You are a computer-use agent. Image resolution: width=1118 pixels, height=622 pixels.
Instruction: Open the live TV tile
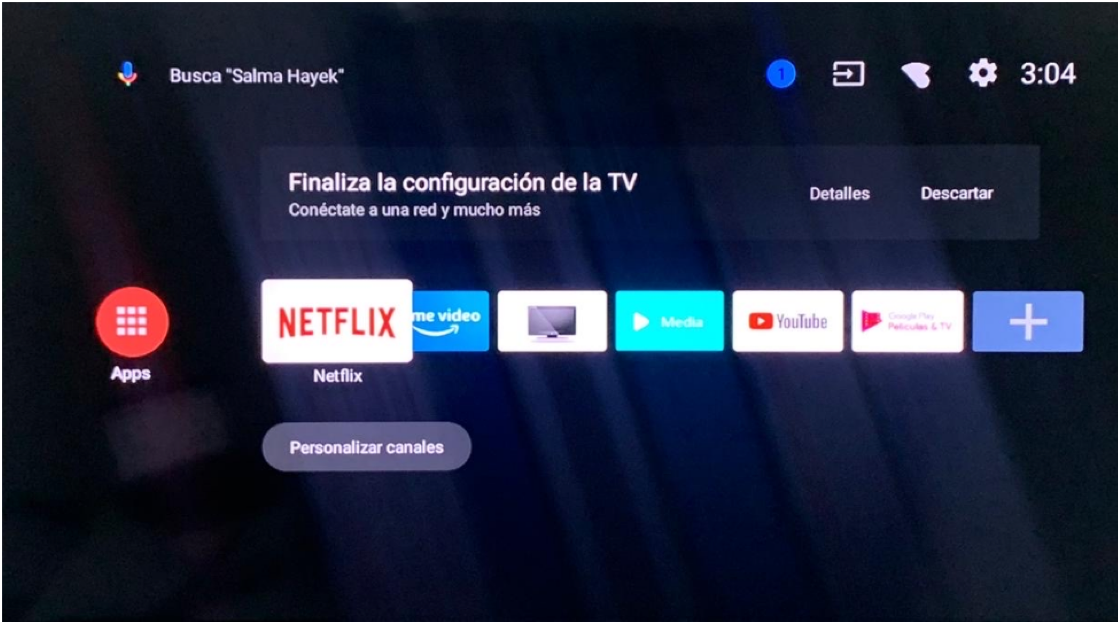[x=552, y=321]
